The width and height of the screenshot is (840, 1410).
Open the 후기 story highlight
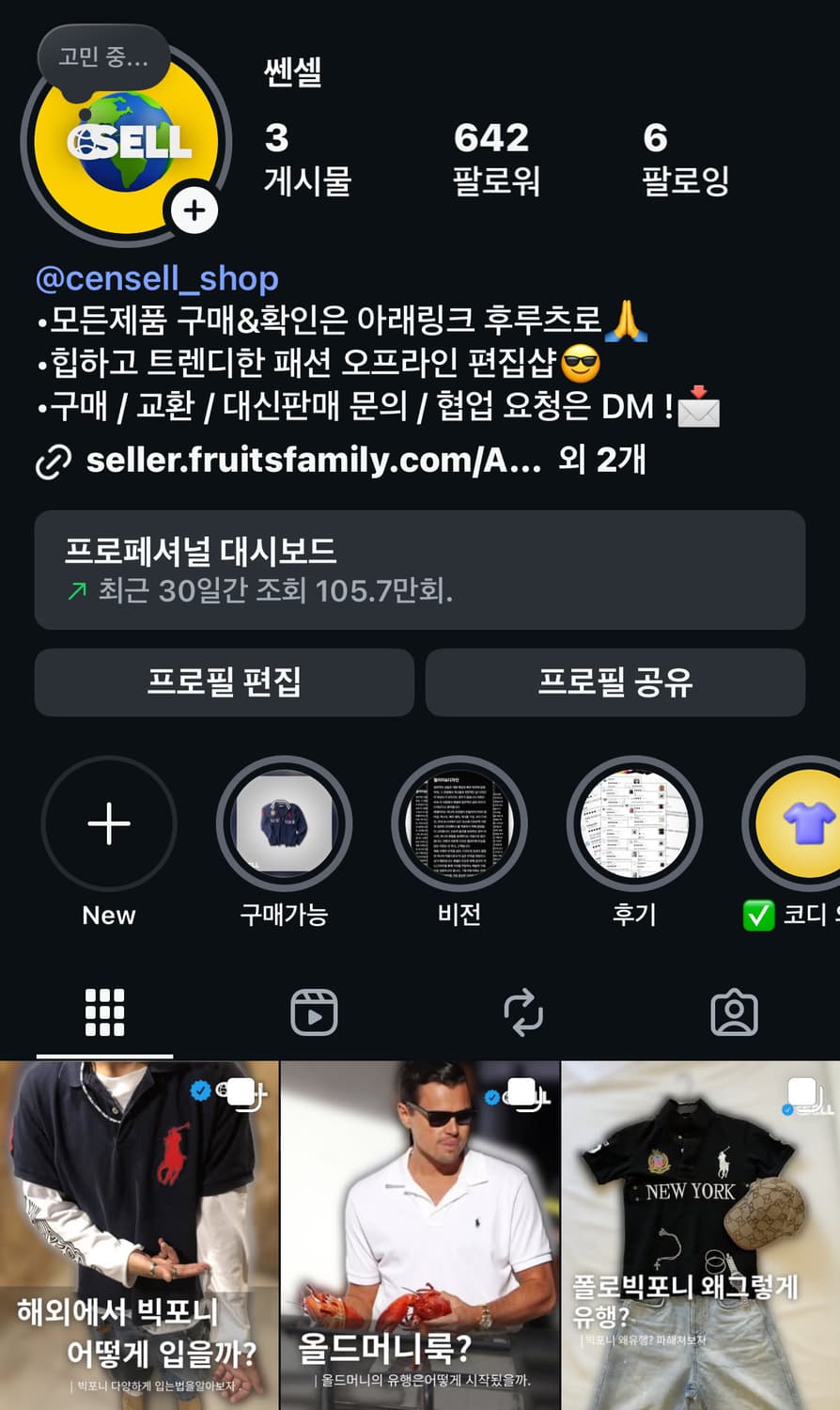pyautogui.click(x=634, y=823)
